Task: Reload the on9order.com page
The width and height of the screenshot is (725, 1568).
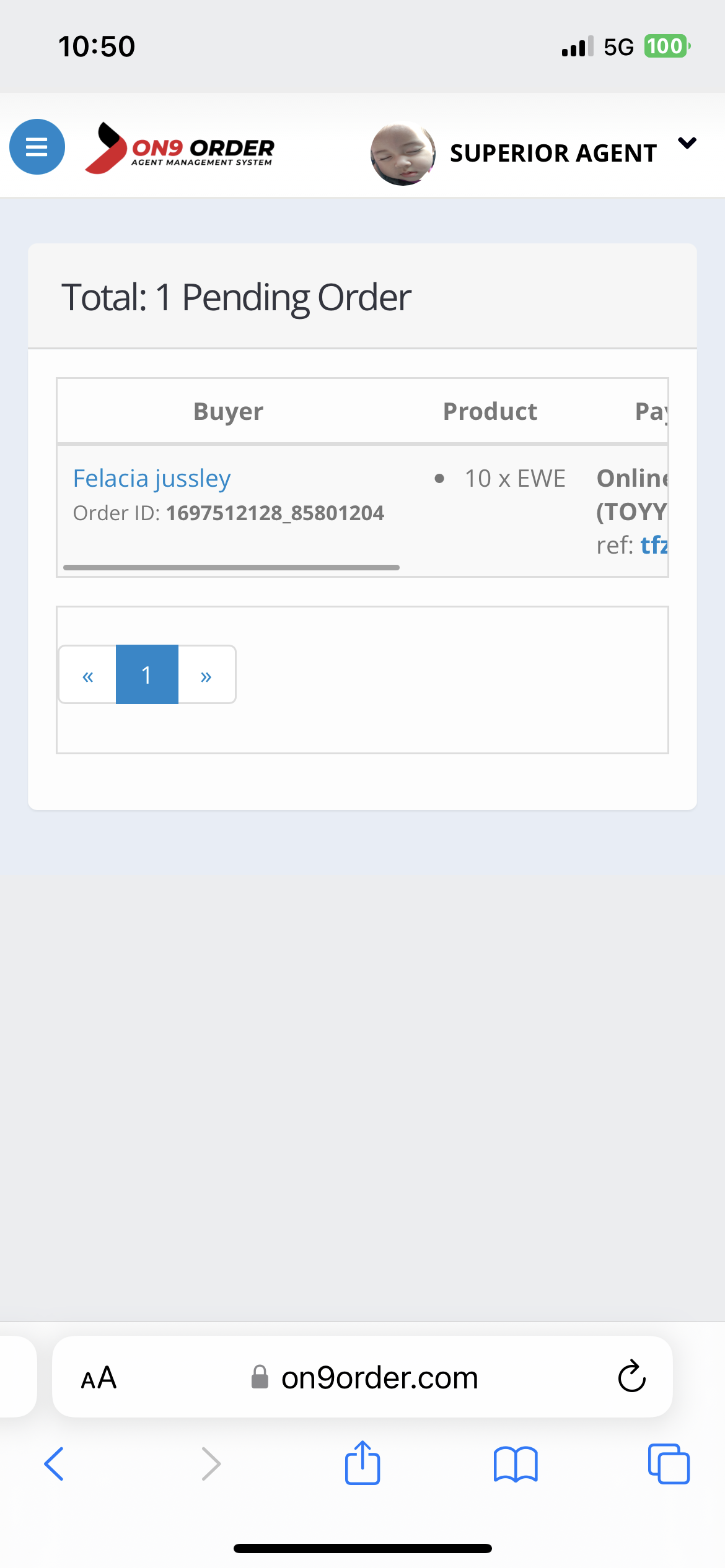Action: [631, 1377]
